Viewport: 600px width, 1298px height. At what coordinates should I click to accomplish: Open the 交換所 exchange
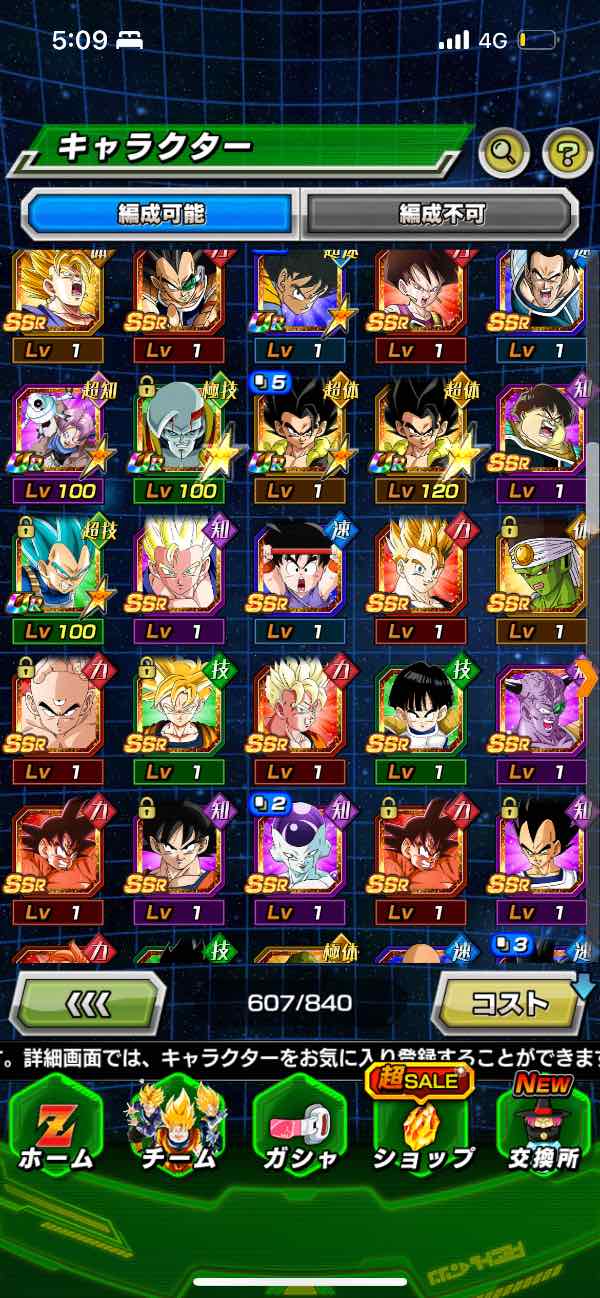[544, 1128]
